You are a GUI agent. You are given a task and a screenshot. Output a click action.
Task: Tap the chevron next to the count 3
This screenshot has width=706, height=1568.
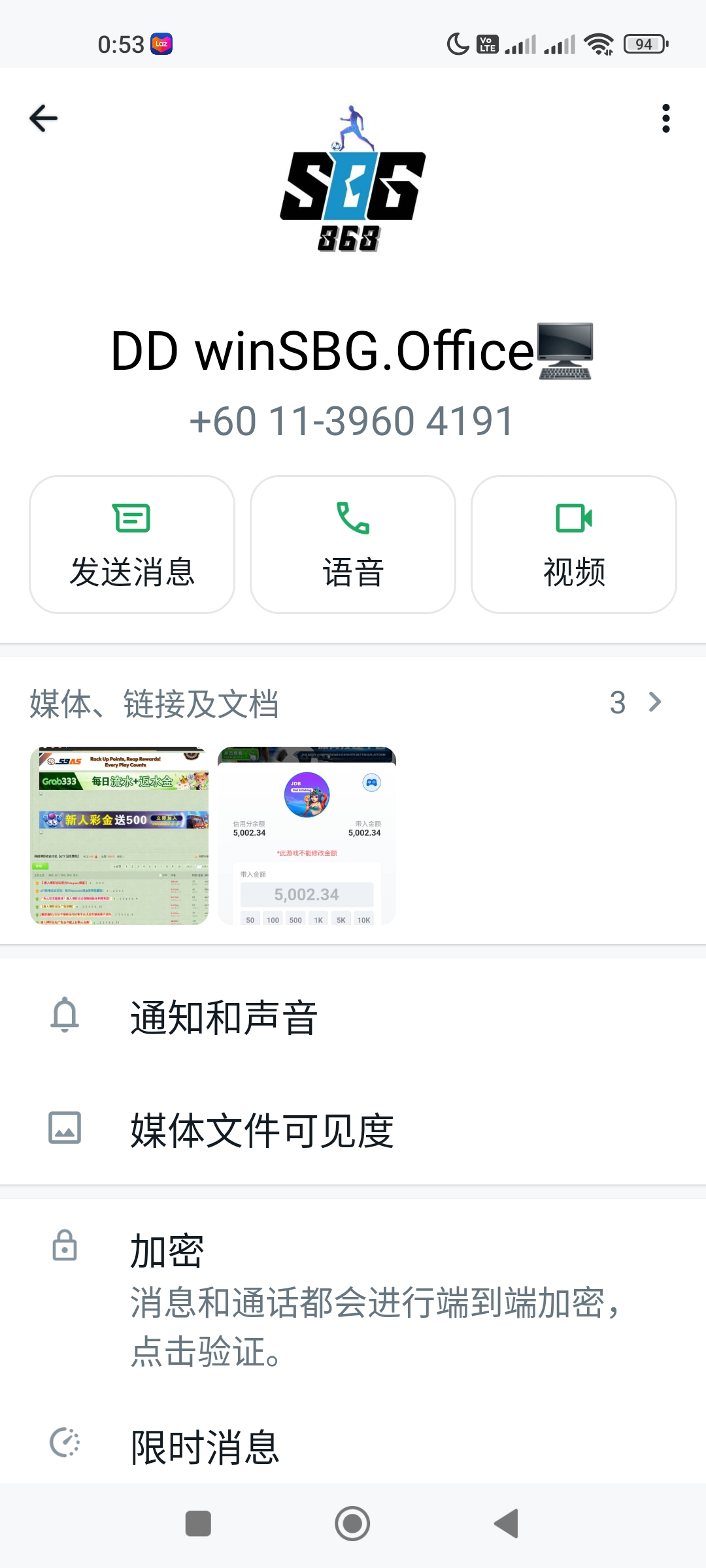tap(654, 702)
